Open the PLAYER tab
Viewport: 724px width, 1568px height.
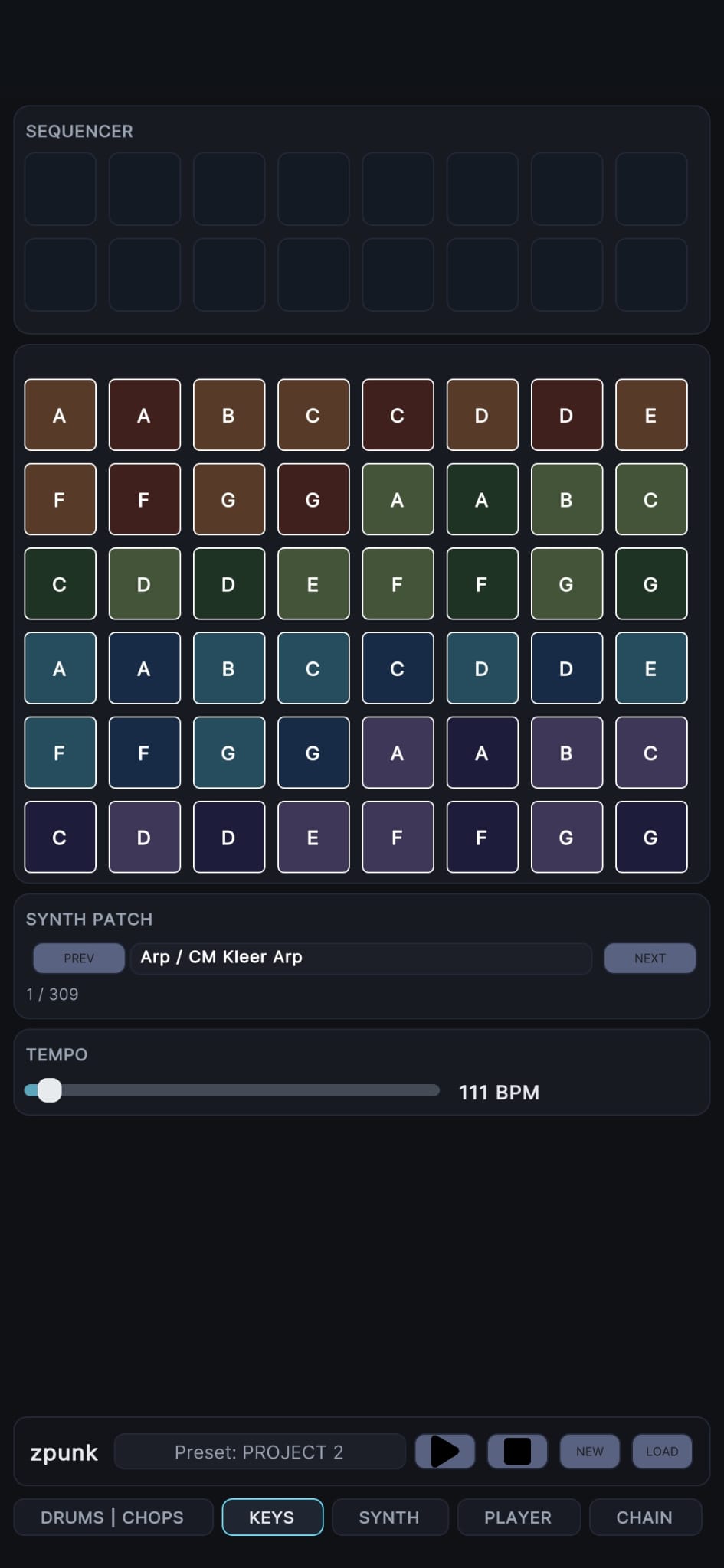tap(518, 1517)
